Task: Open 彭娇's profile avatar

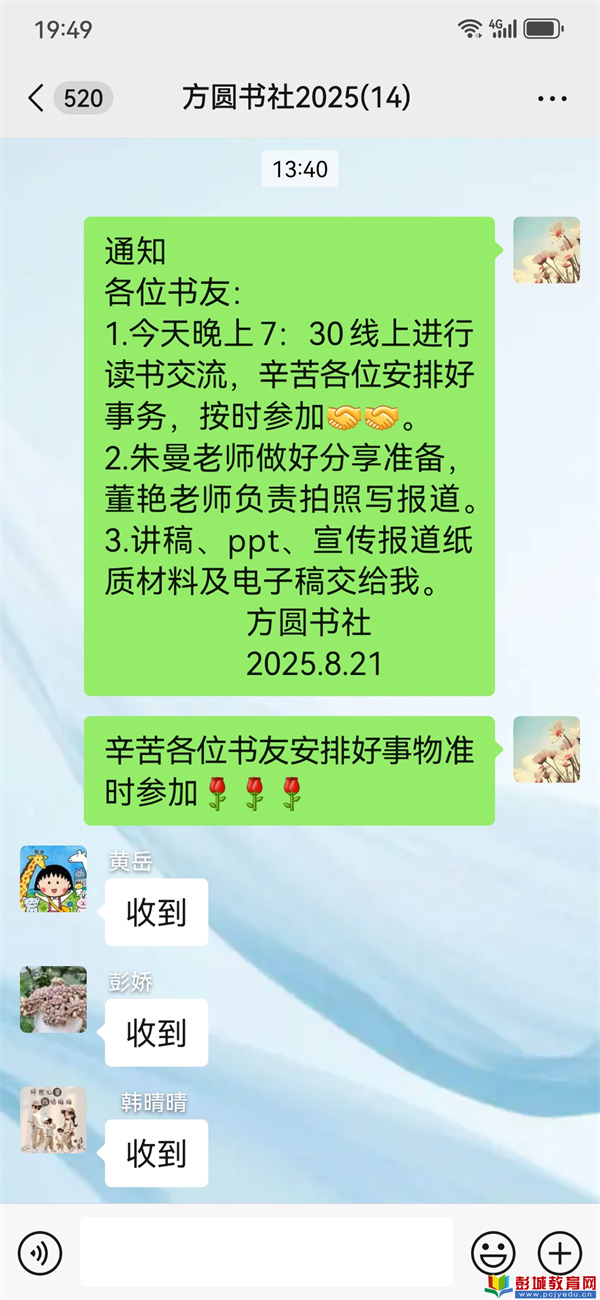Action: pyautogui.click(x=53, y=999)
